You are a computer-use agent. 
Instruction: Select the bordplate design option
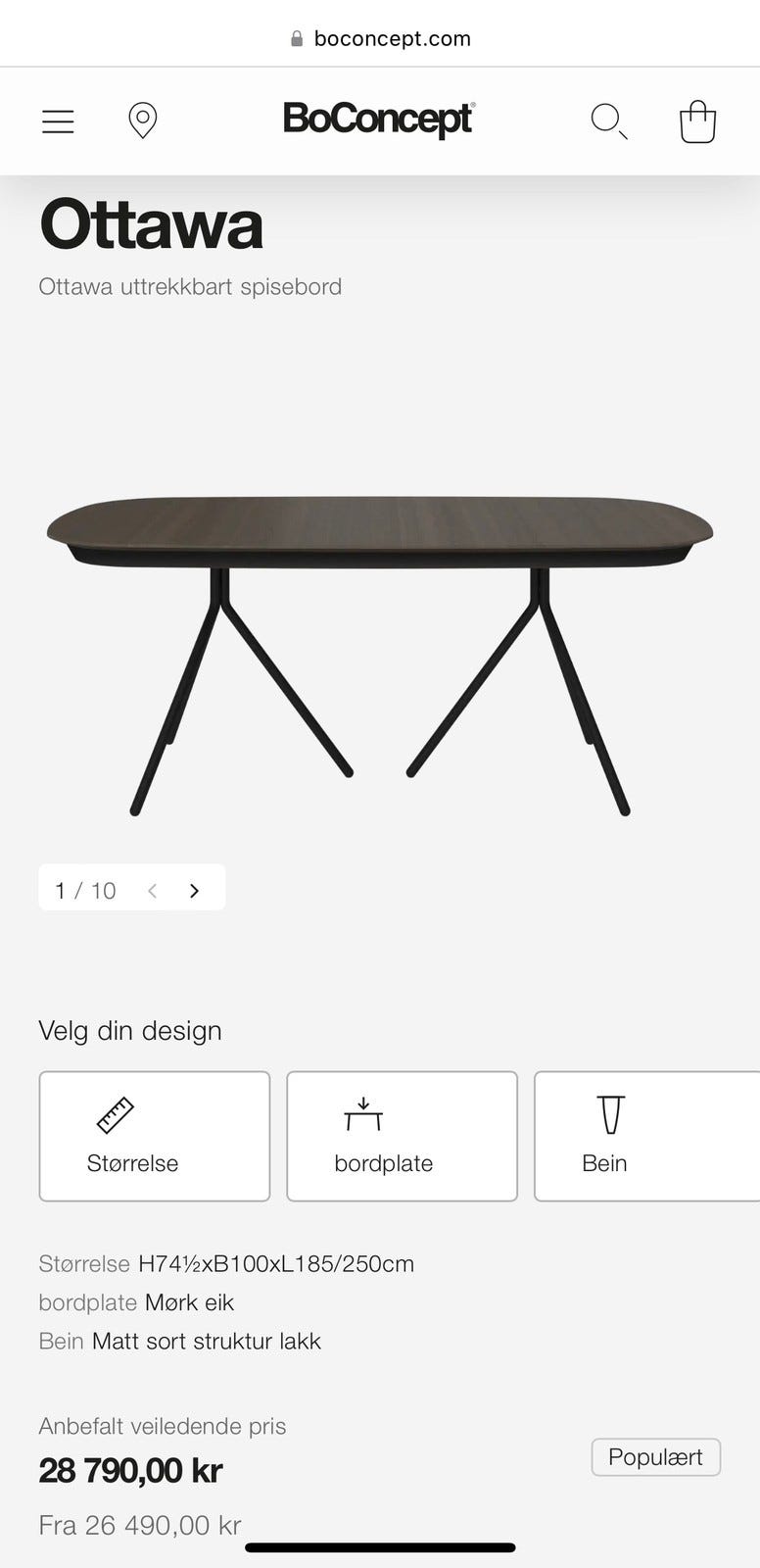pos(402,1136)
